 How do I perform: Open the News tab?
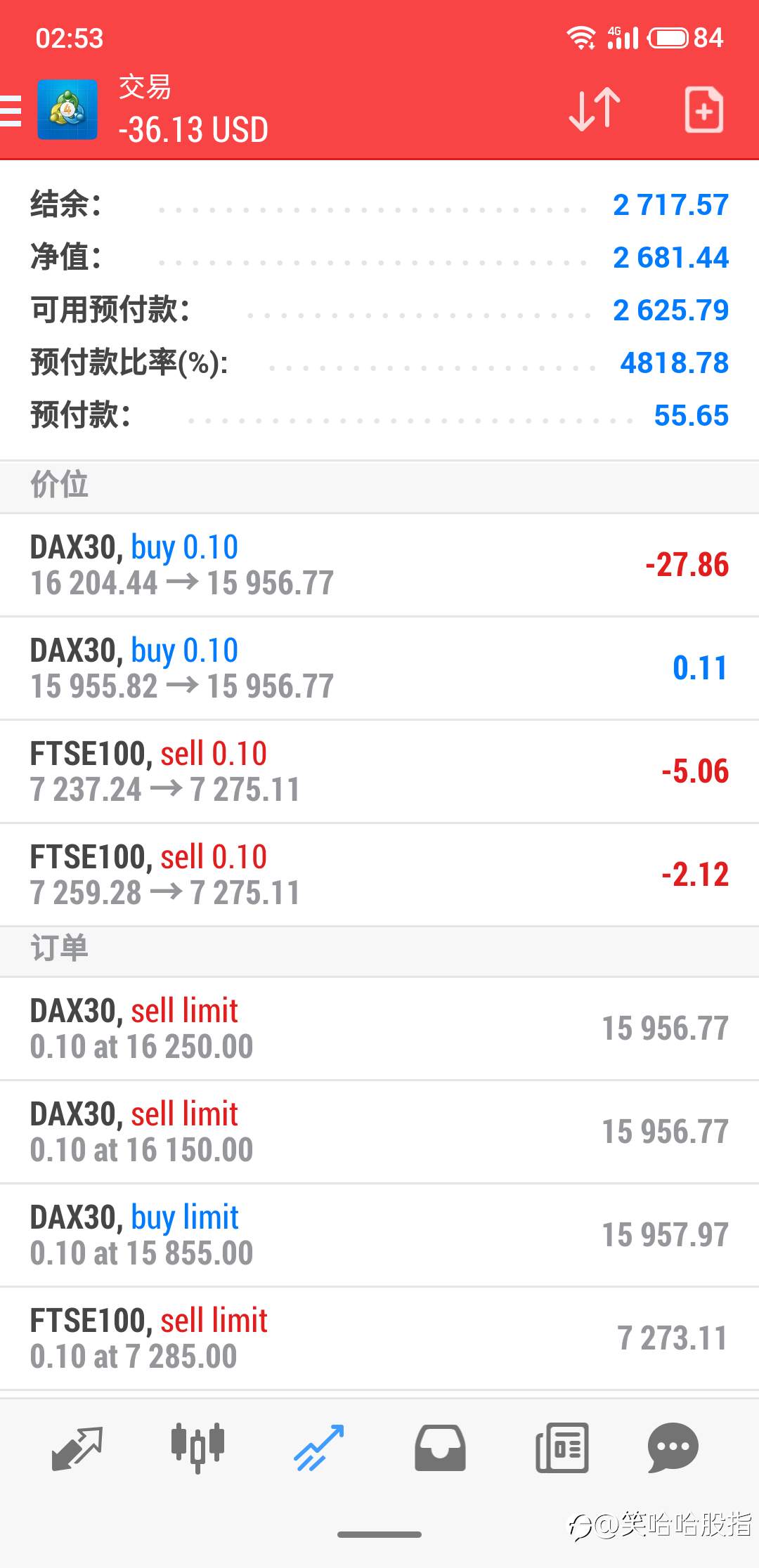(x=562, y=1448)
